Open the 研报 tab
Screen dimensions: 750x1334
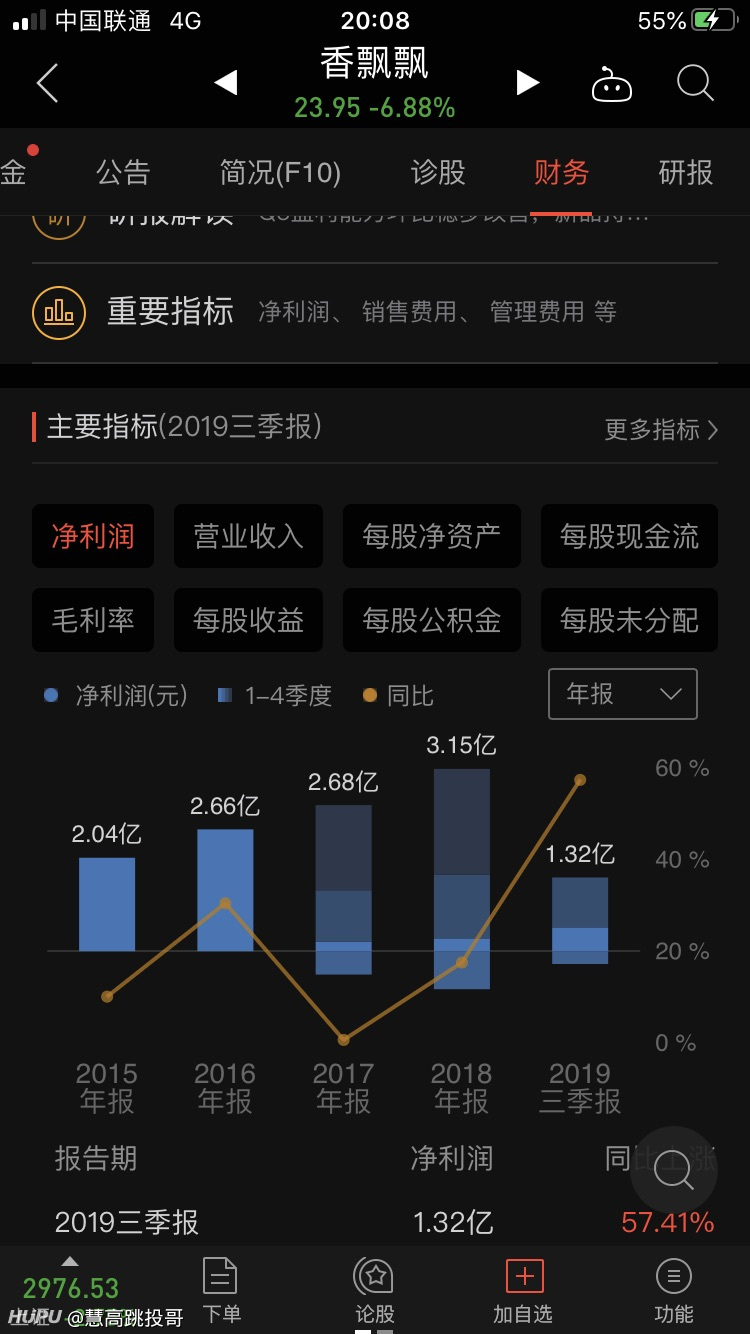point(685,173)
